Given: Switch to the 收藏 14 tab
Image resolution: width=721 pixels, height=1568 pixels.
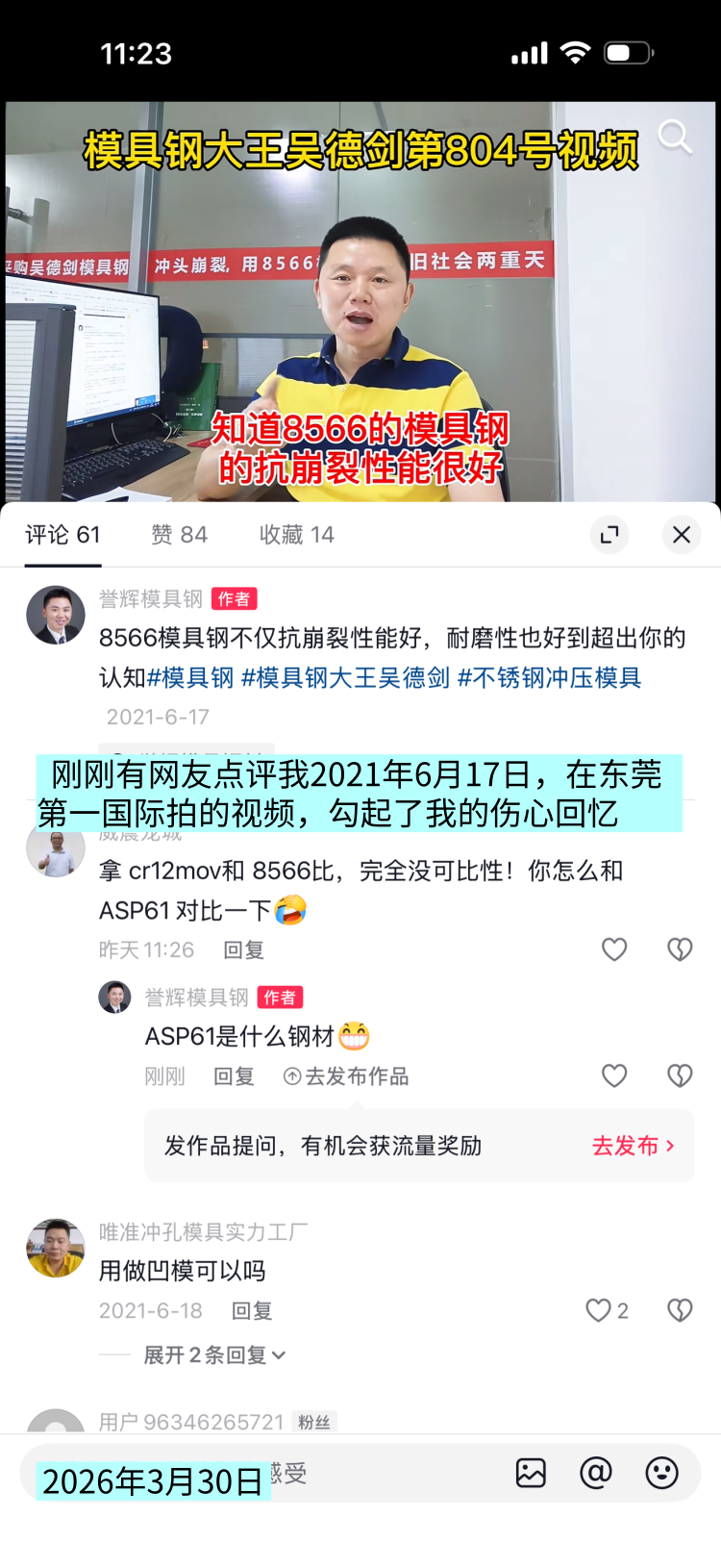Looking at the screenshot, I should click(296, 535).
